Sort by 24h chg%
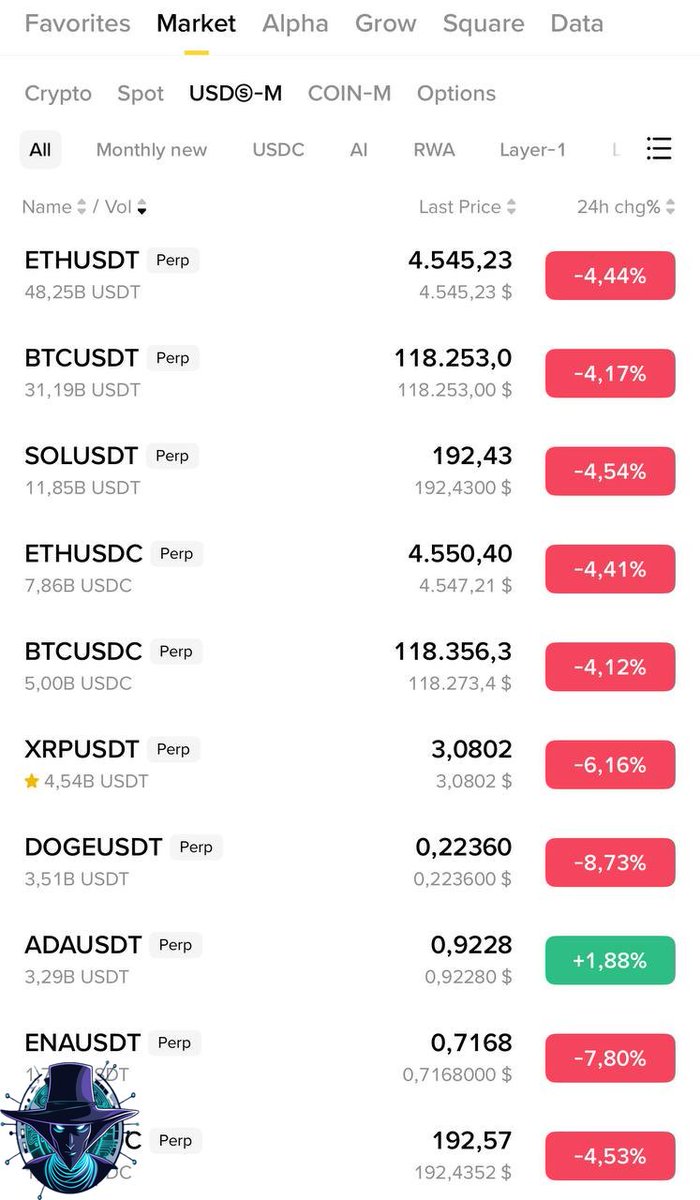This screenshot has height=1200, width=700. 625,207
